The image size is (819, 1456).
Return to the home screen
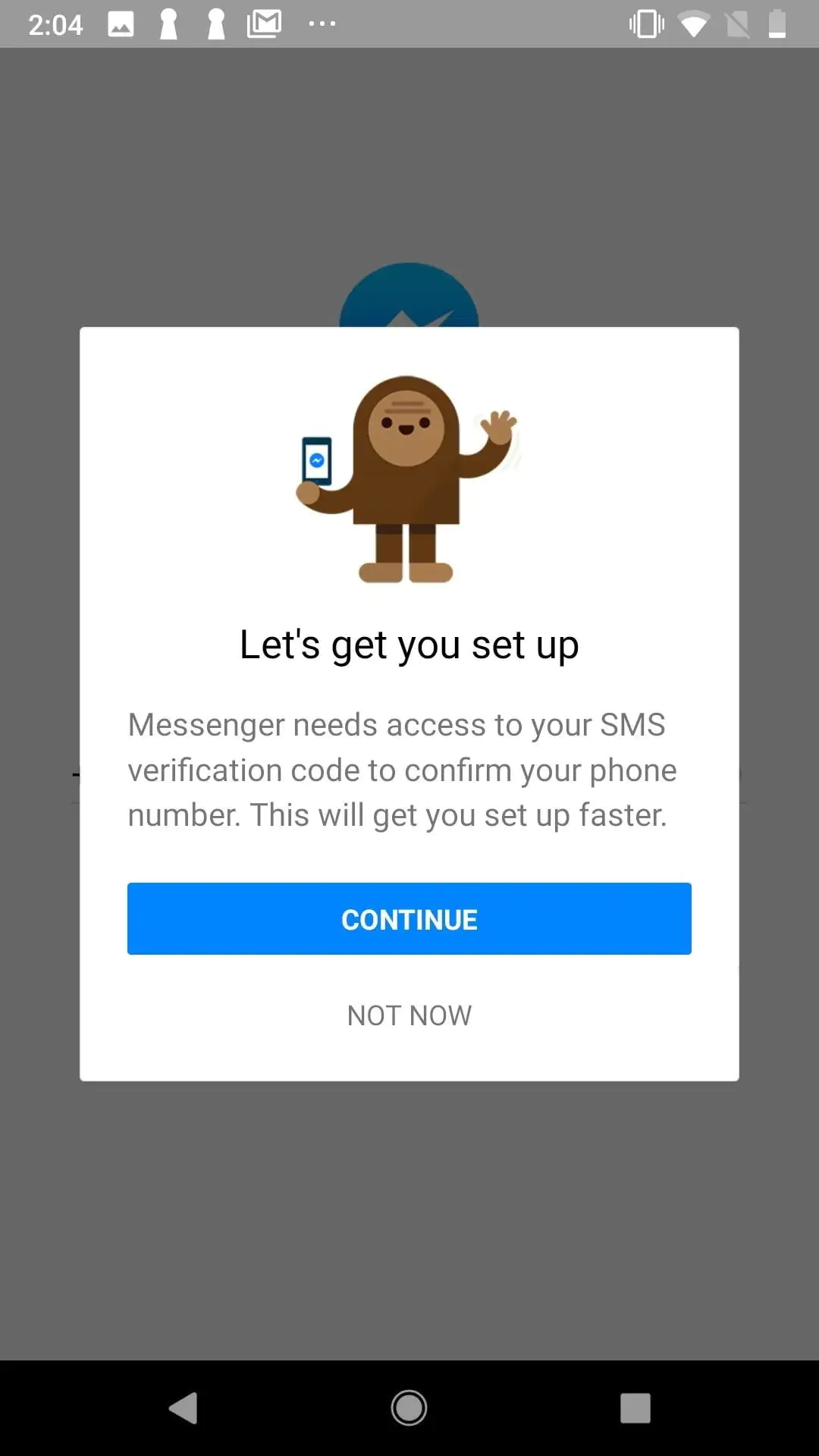tap(409, 1408)
